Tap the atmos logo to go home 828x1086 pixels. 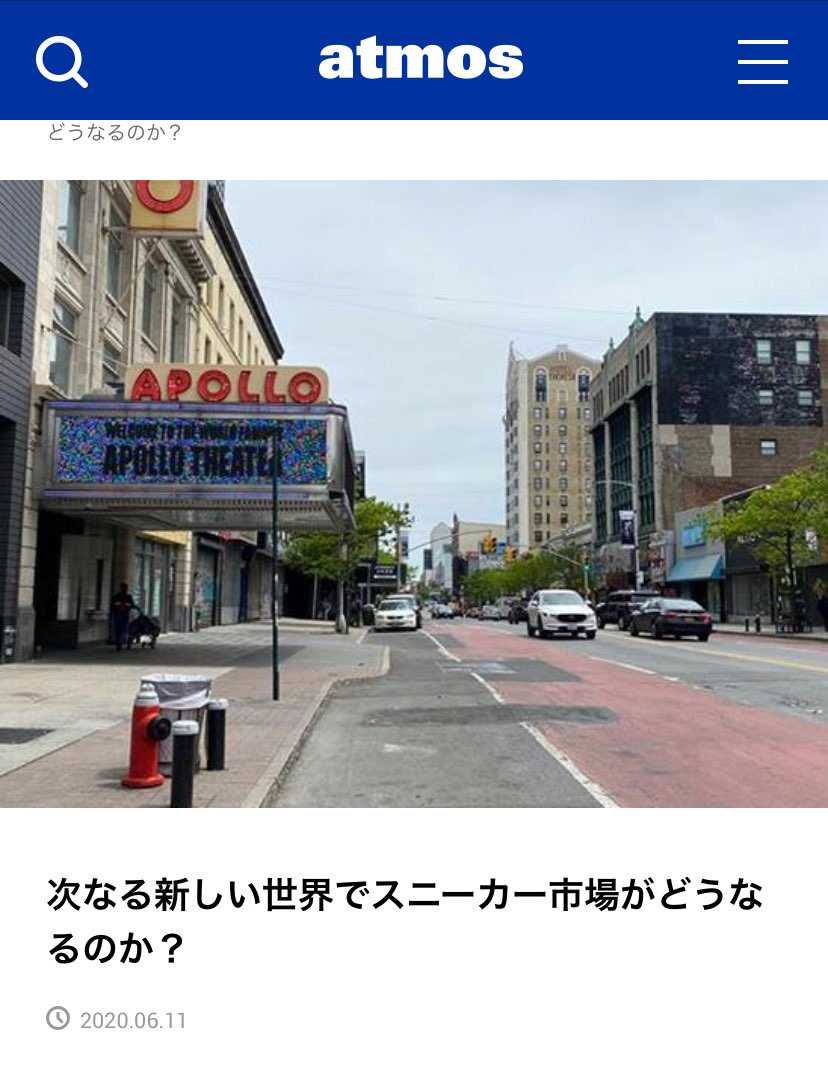(420, 60)
